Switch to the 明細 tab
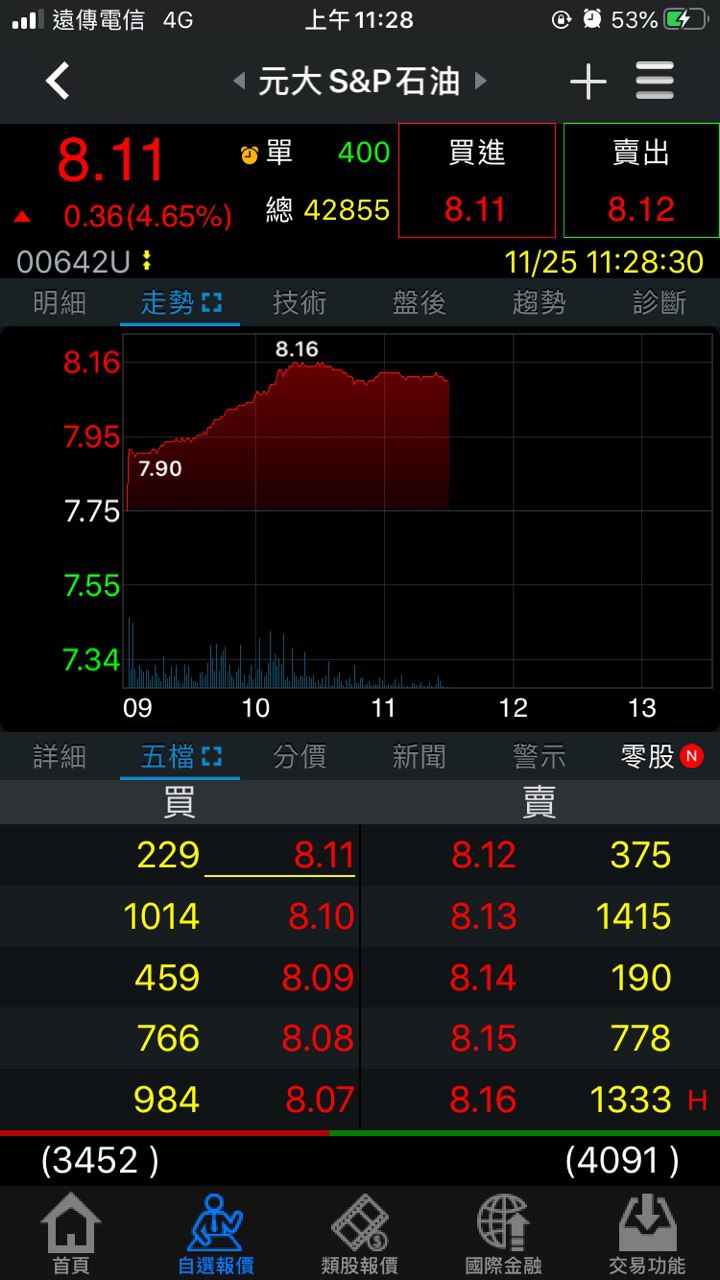The height and width of the screenshot is (1280, 720). [x=60, y=303]
